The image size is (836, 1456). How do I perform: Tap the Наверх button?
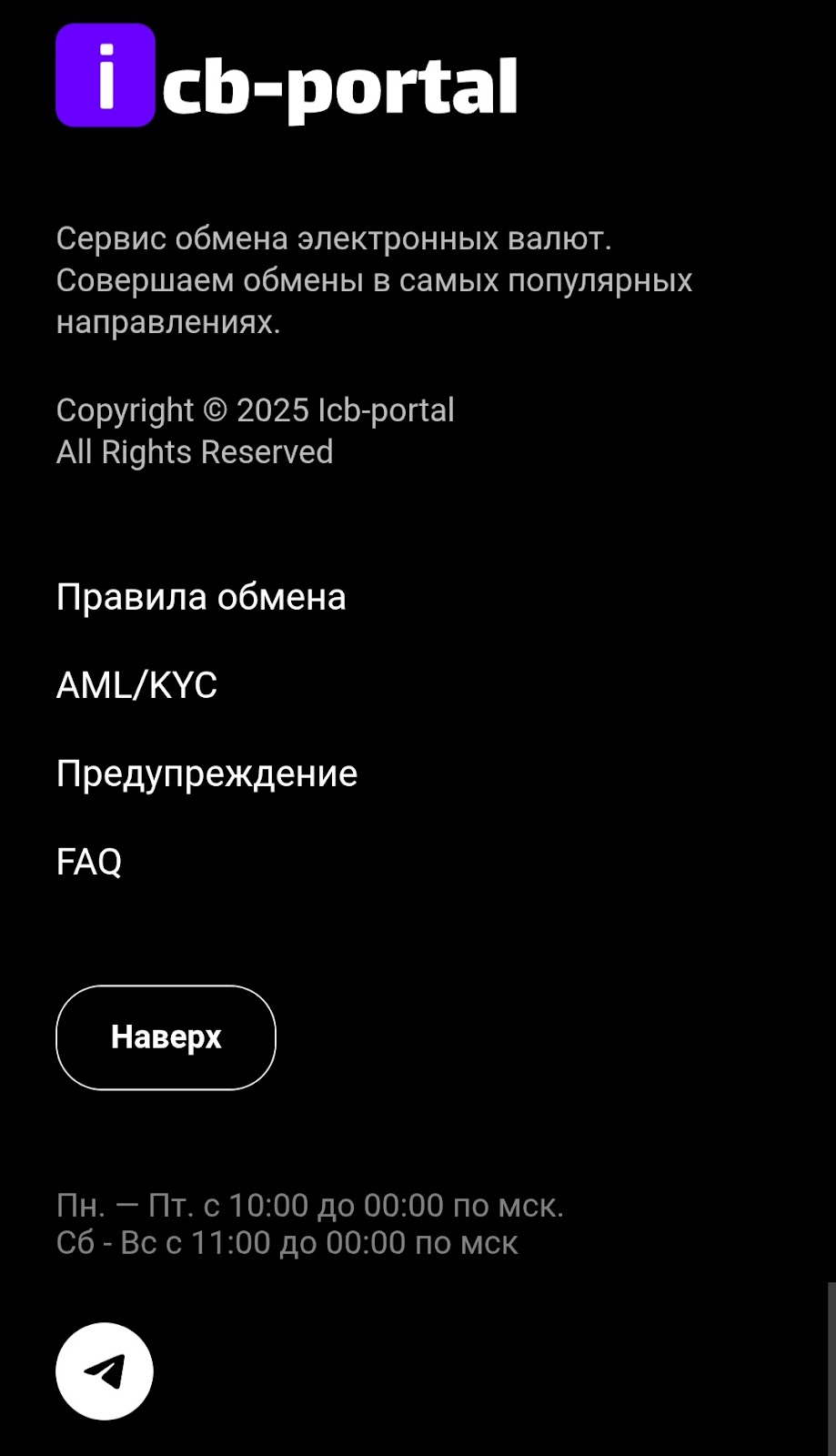pos(166,1037)
